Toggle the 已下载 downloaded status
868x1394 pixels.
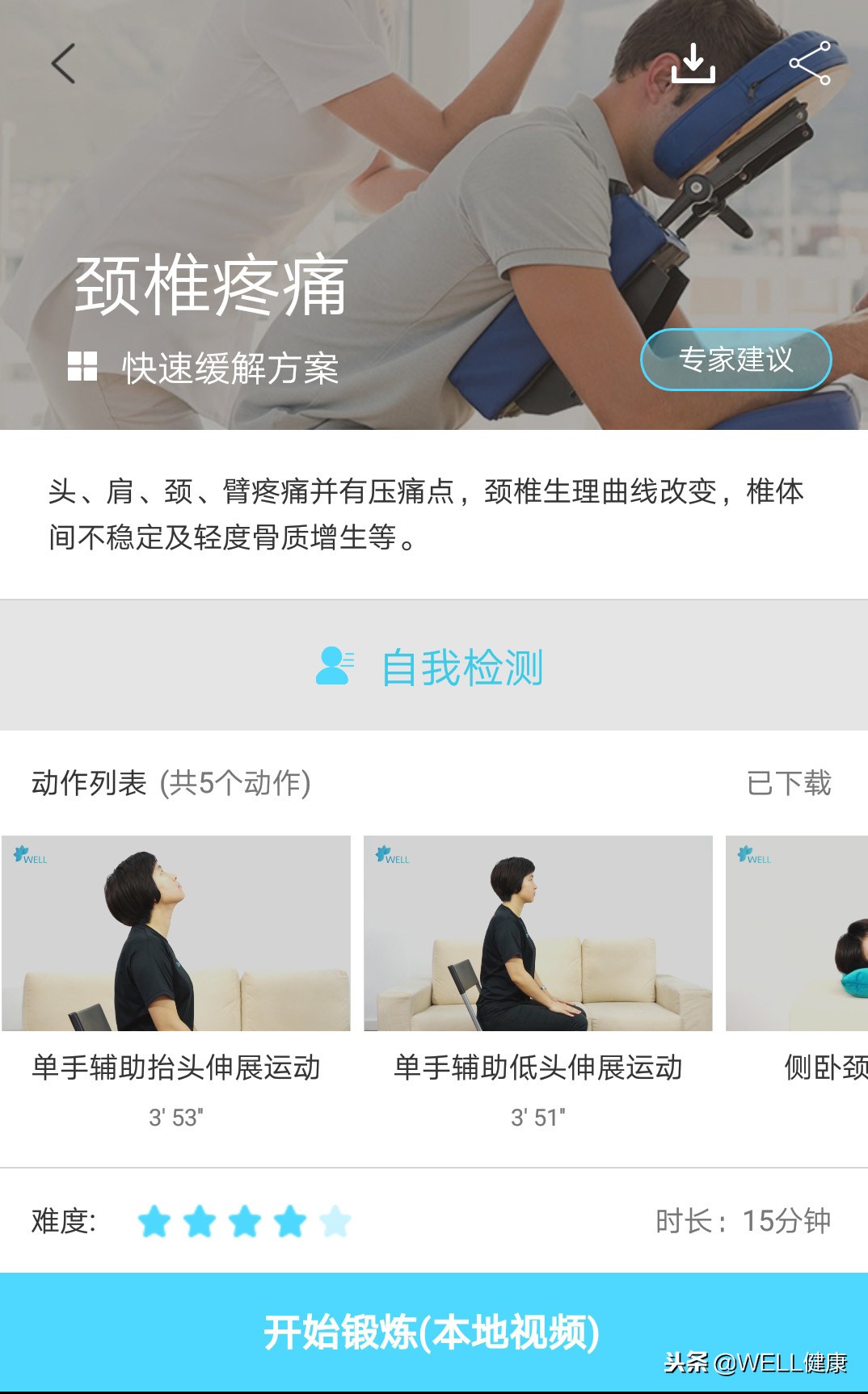pos(788,782)
